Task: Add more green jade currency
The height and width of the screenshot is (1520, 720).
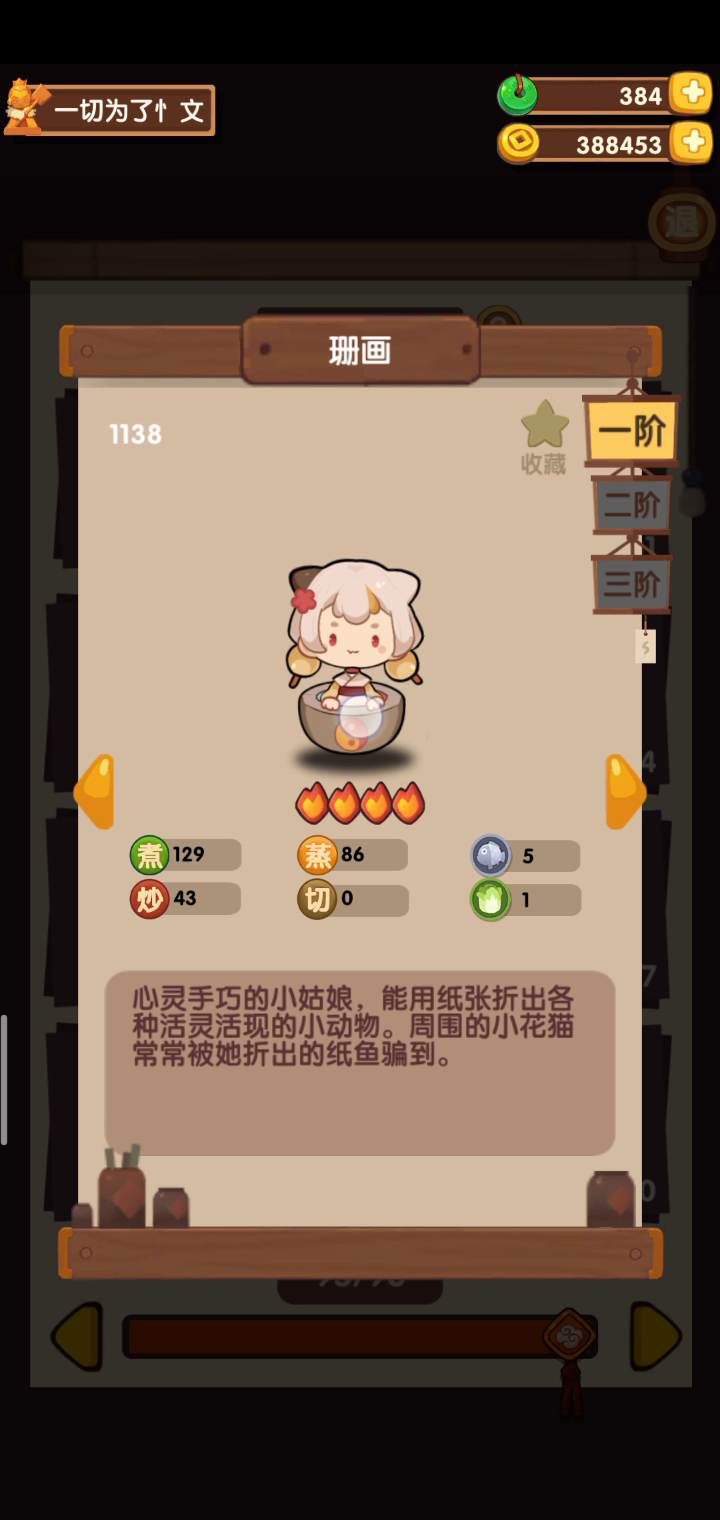Action: point(691,94)
